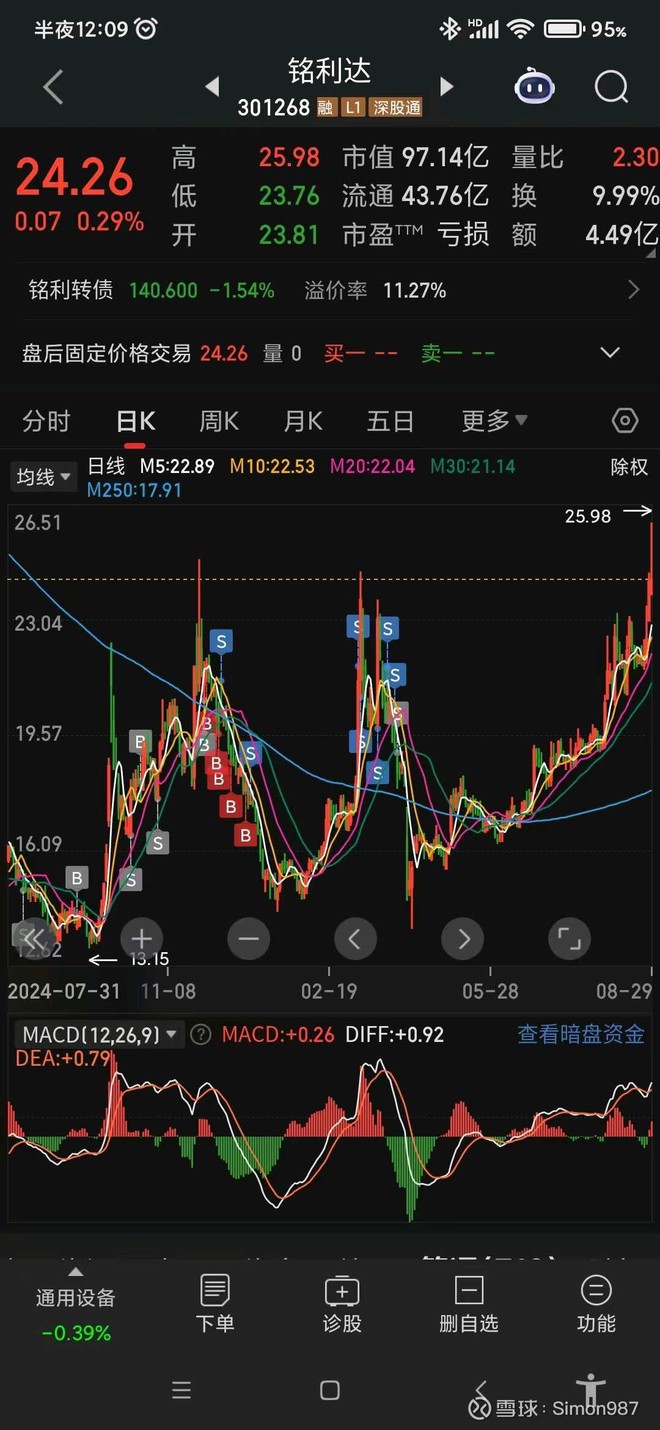Change the 除权 adjustment setting
This screenshot has height=1430, width=660.
(629, 467)
